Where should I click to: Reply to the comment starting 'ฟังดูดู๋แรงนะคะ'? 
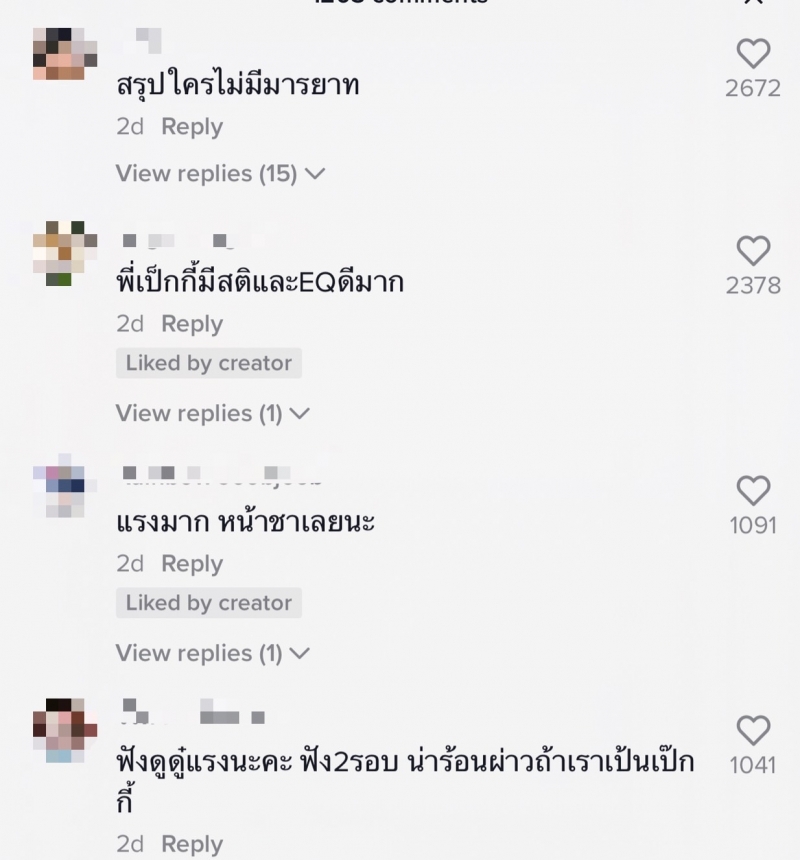coord(192,844)
